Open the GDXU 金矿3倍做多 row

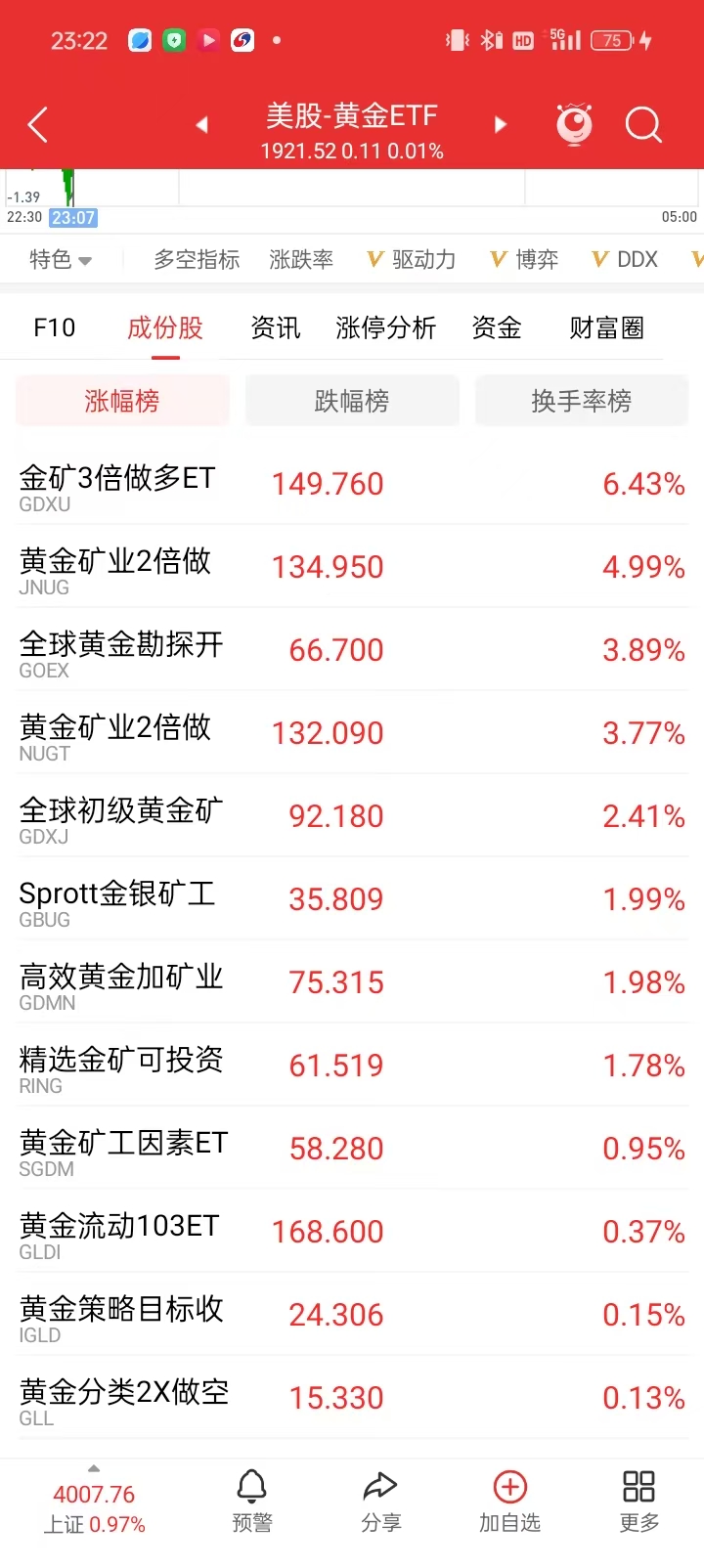point(352,486)
